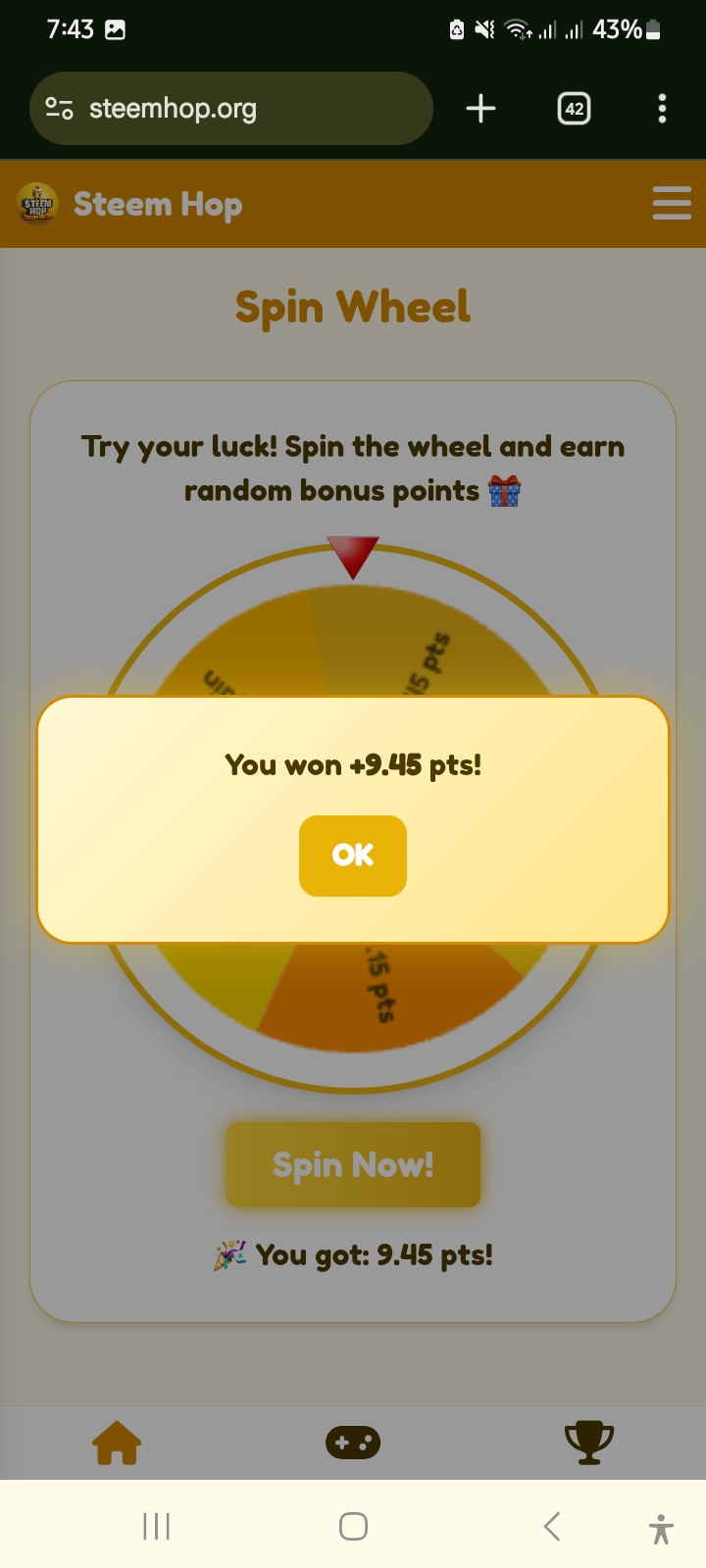
Task: Open the Steem Hop hamburger menu
Action: pos(672,203)
